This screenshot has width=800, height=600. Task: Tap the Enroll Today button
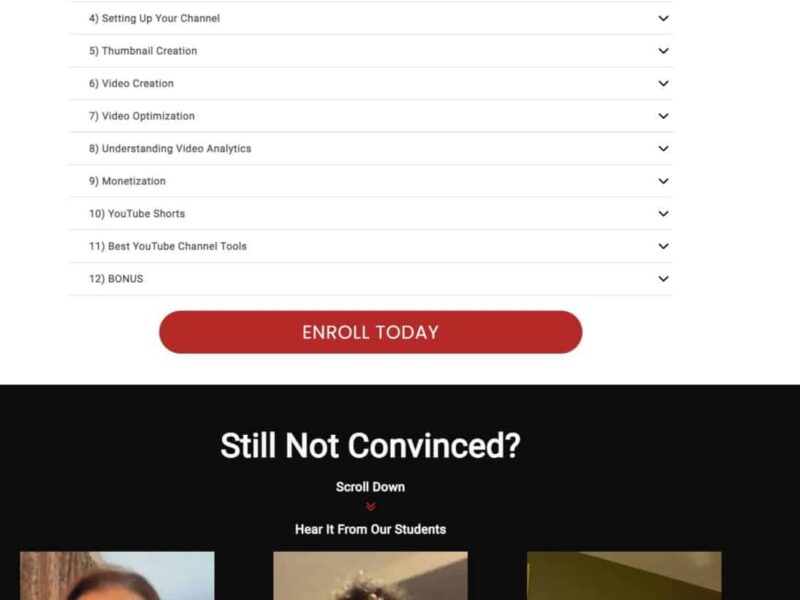[x=370, y=332]
